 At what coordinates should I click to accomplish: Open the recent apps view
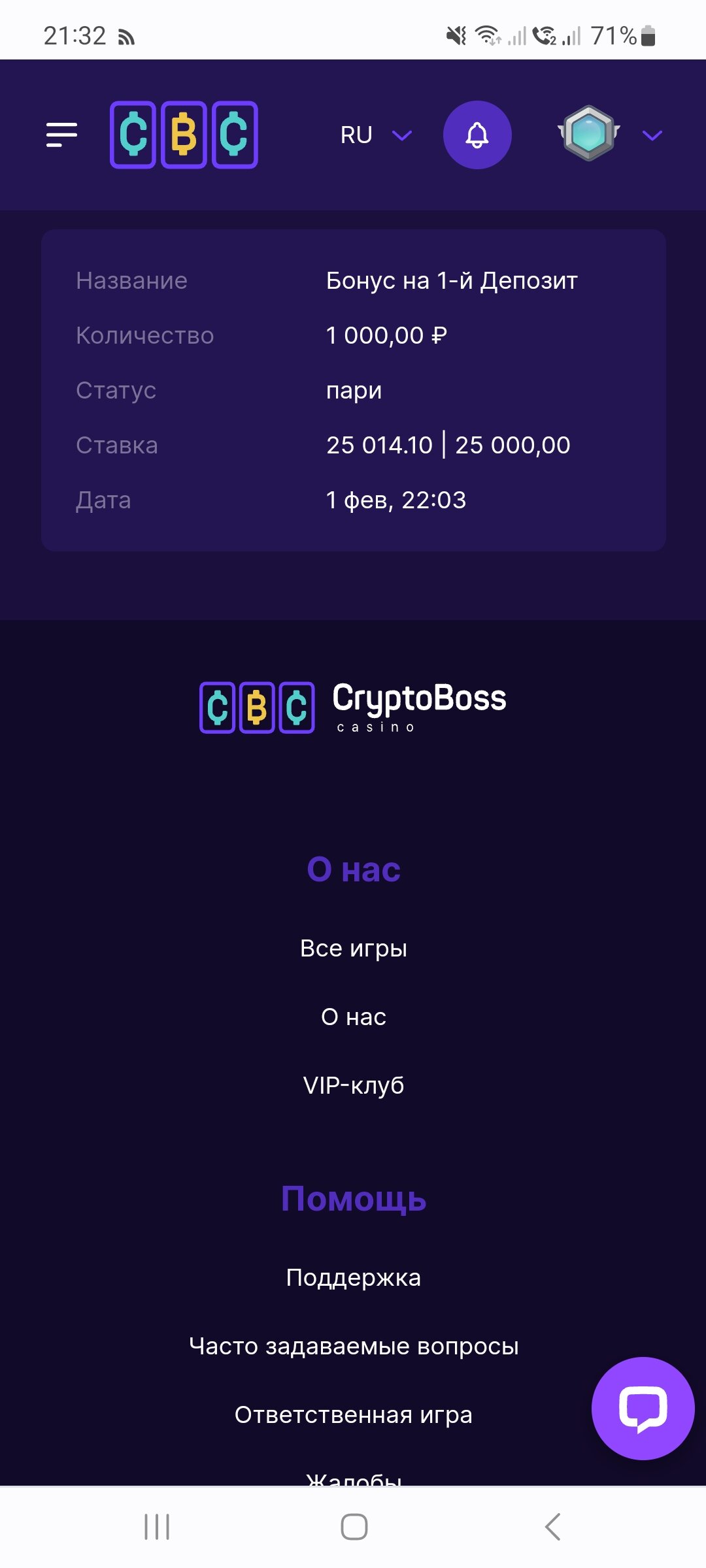(157, 1527)
